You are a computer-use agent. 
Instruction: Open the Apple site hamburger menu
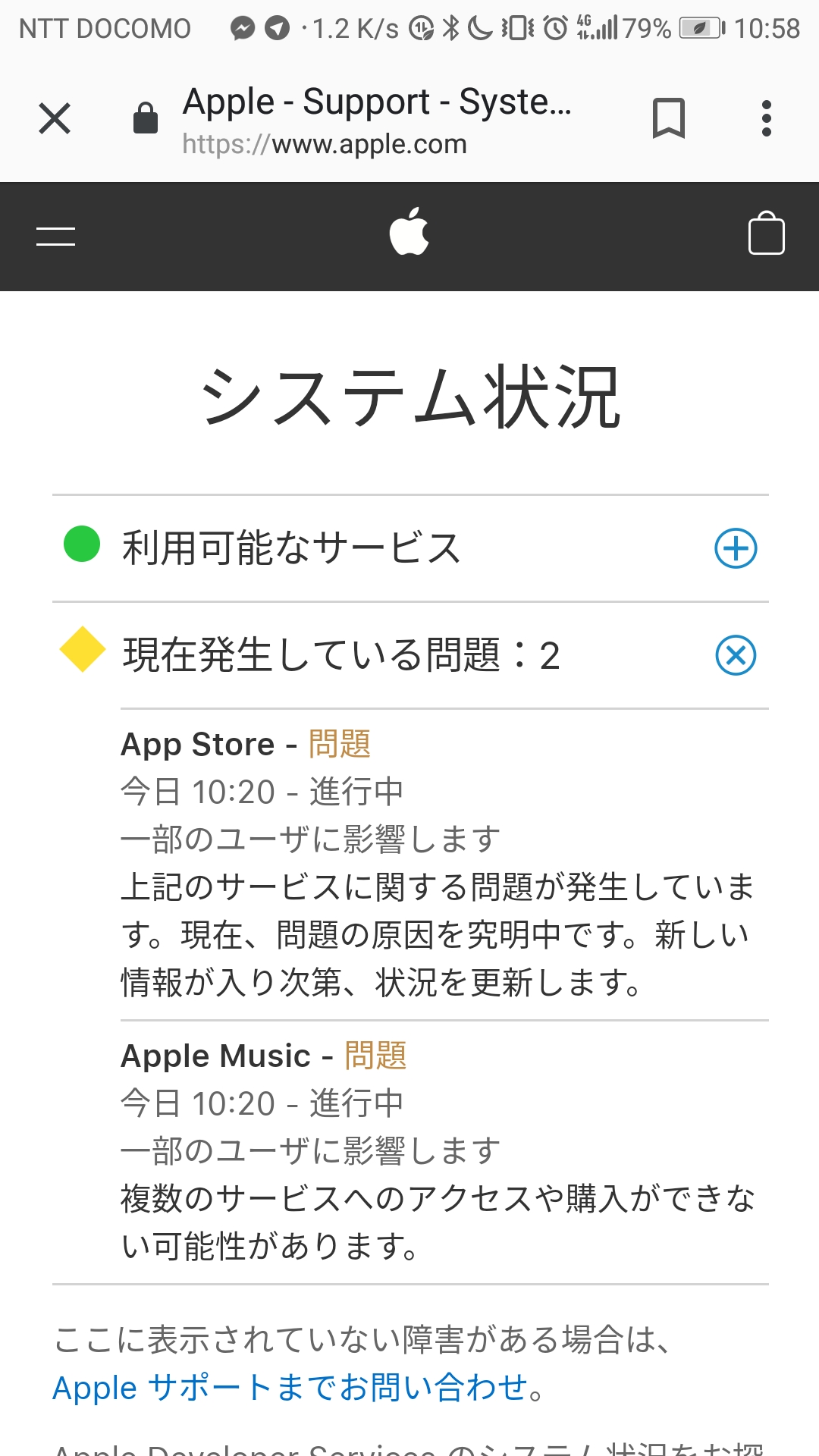(x=55, y=237)
